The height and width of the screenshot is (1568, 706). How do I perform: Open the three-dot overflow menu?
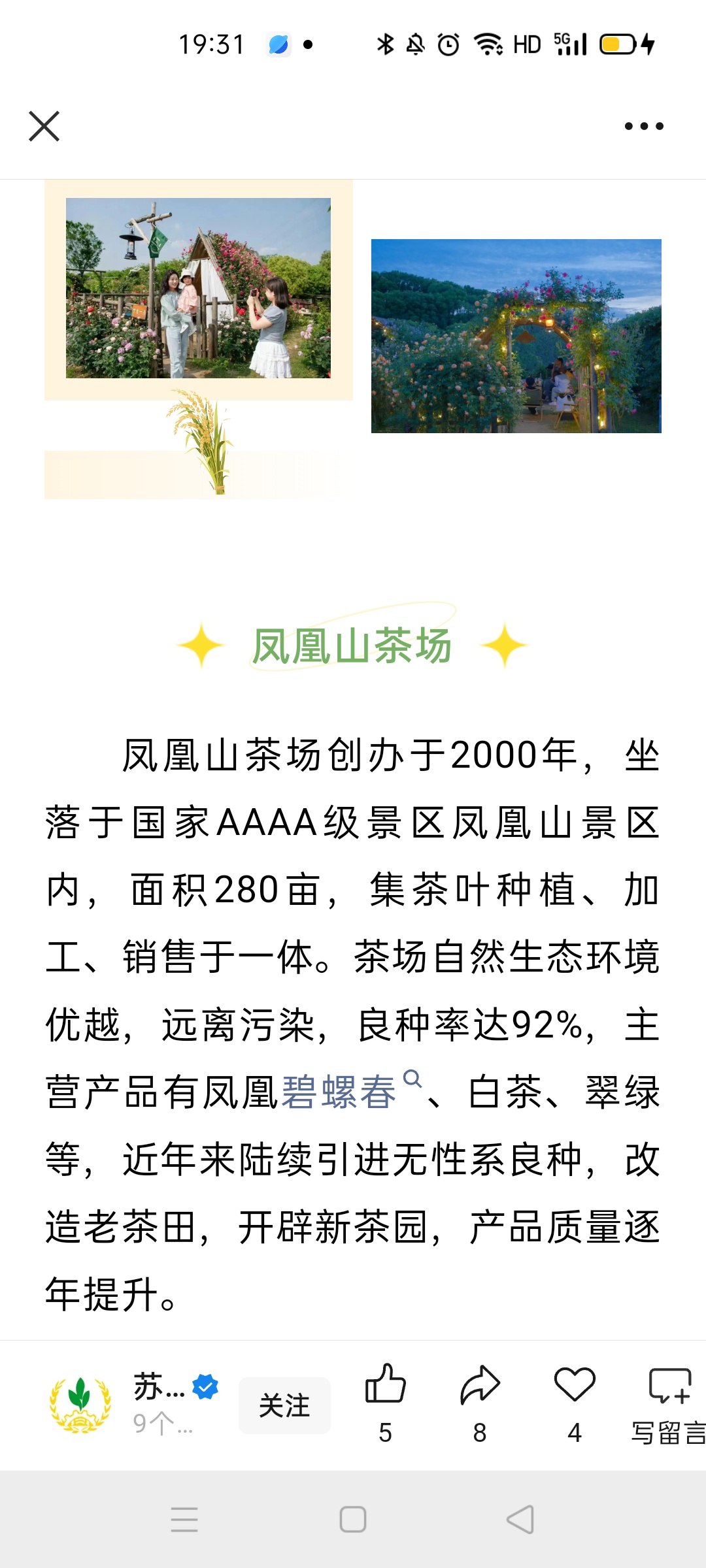pyautogui.click(x=644, y=126)
